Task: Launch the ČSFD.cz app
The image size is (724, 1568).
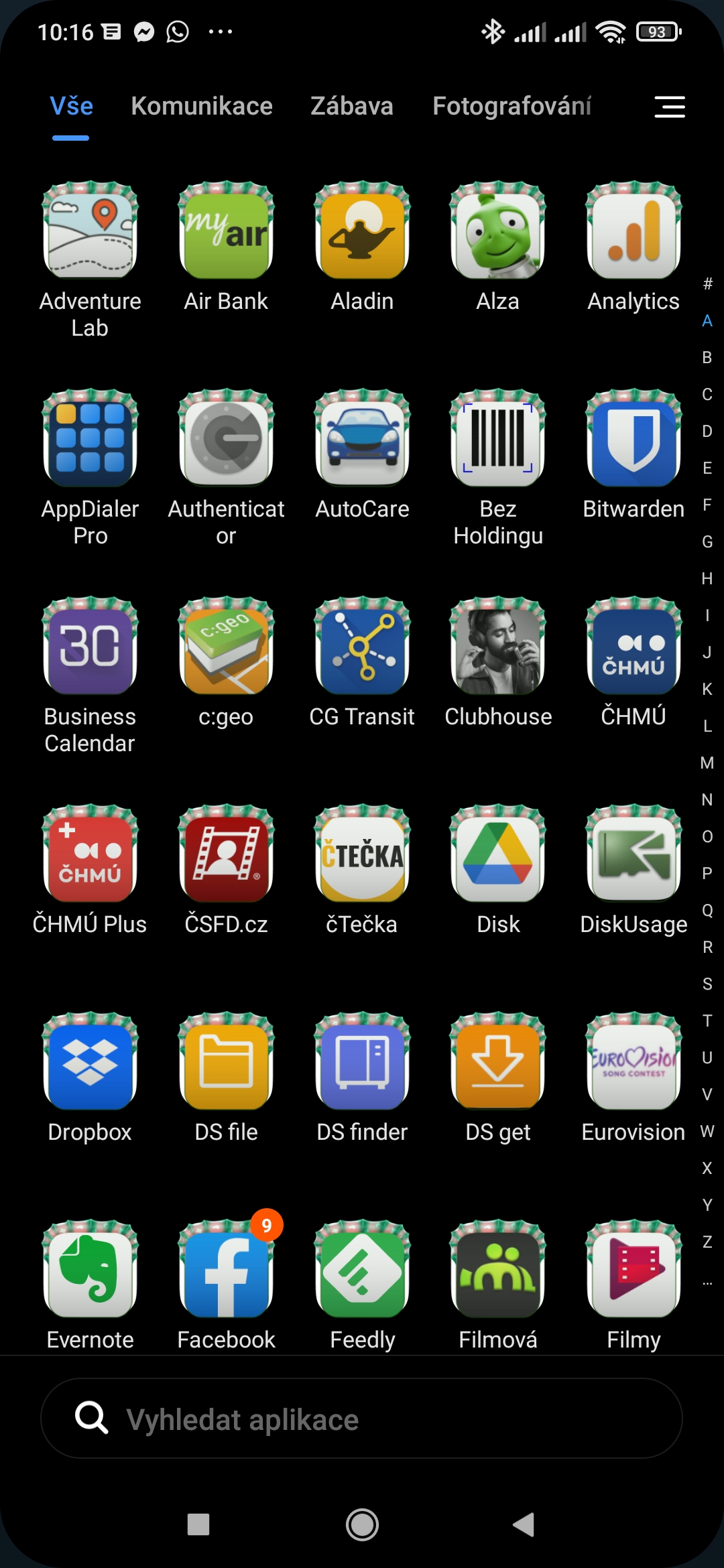Action: tap(226, 854)
